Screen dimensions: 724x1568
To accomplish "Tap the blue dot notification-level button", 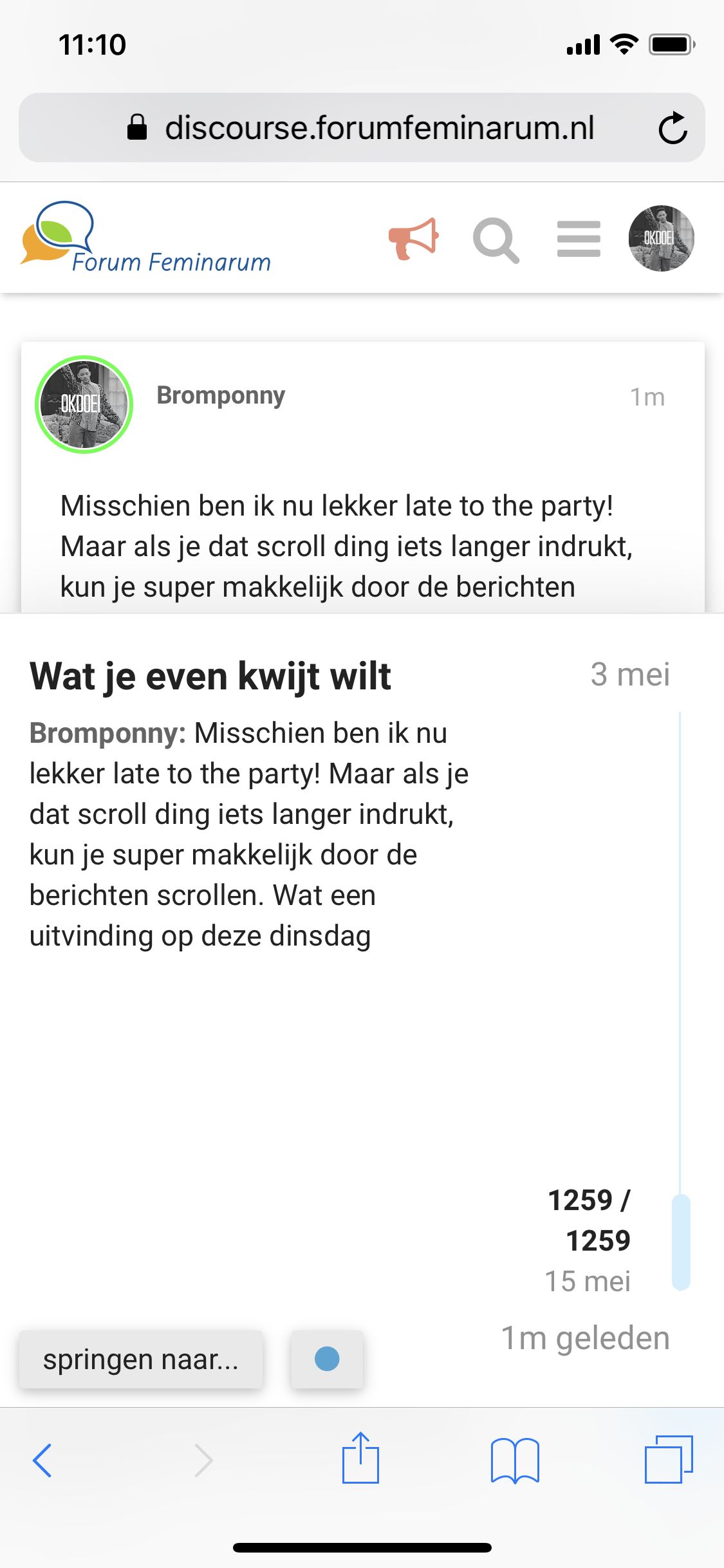I will (327, 1359).
